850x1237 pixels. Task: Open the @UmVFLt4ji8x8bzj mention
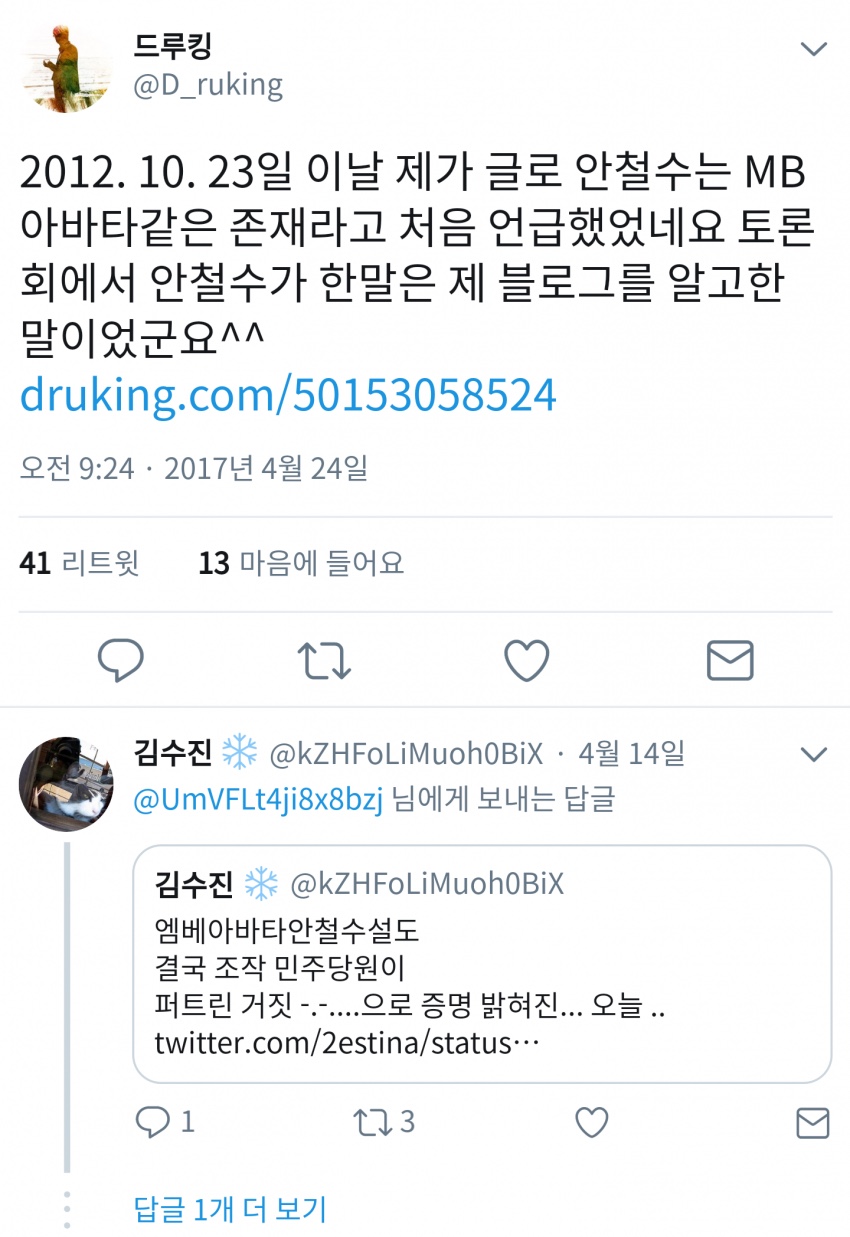(259, 800)
